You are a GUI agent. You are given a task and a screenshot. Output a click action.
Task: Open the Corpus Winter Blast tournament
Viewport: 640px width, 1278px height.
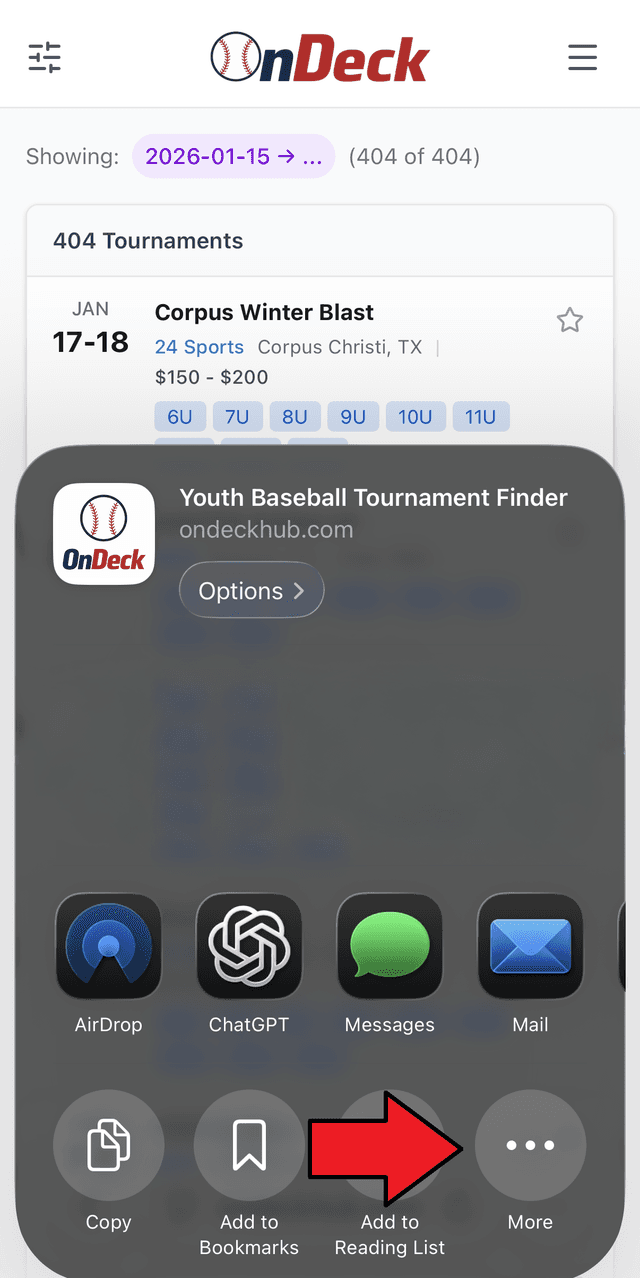[x=264, y=312]
